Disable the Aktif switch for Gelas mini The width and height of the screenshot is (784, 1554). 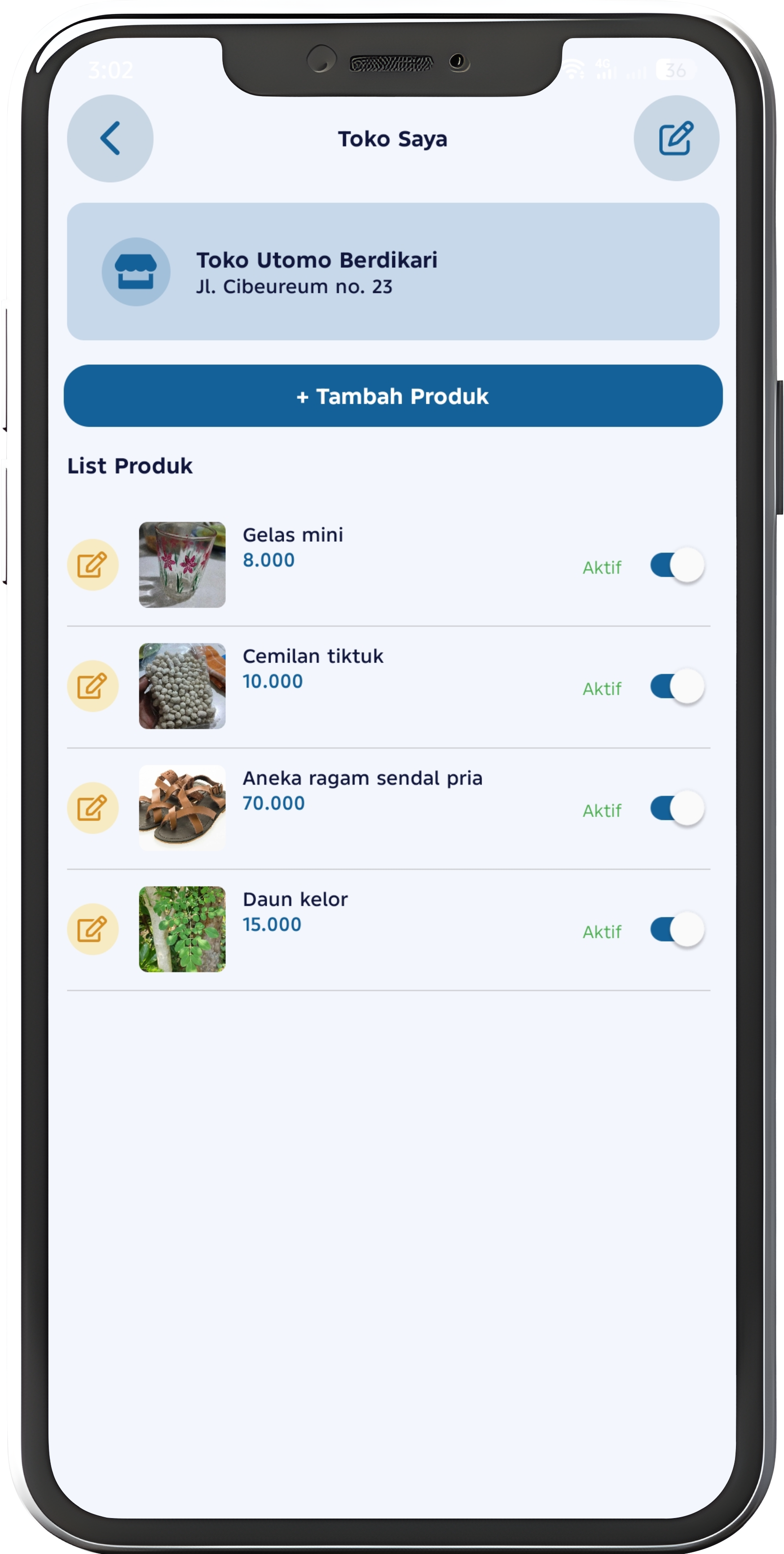tap(677, 565)
